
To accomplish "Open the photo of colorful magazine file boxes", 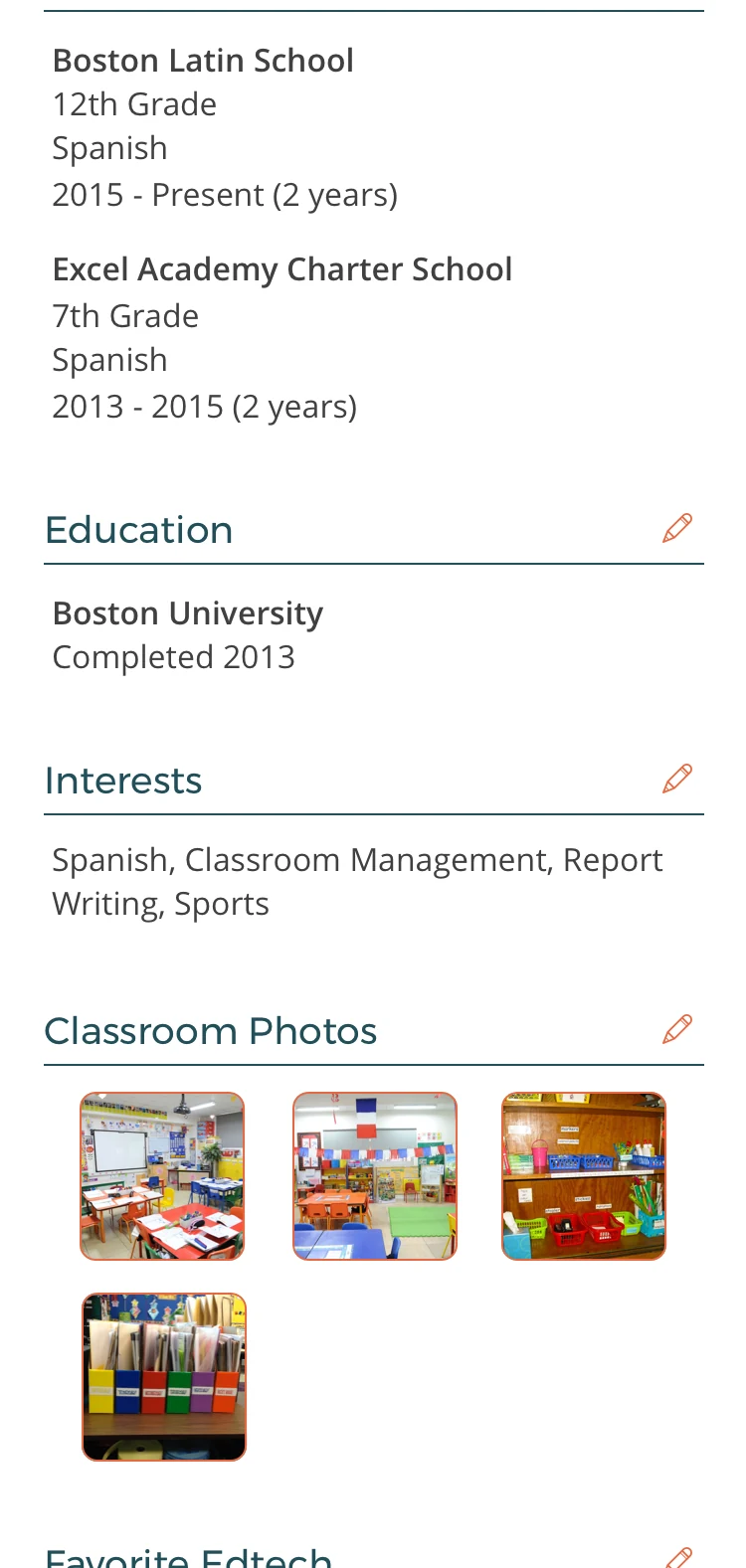I will click(164, 1377).
